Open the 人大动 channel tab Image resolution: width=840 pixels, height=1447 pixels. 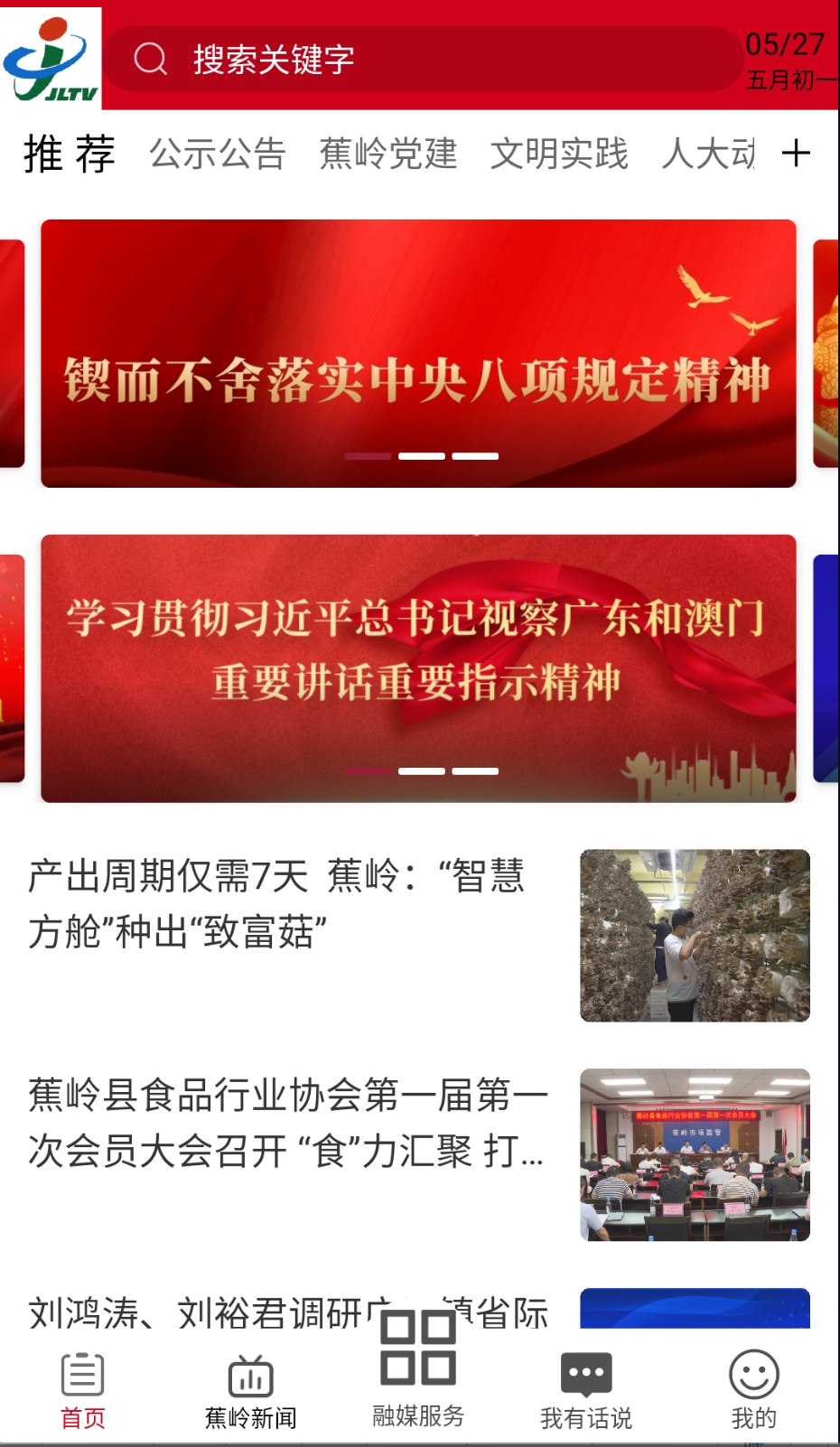coord(714,154)
